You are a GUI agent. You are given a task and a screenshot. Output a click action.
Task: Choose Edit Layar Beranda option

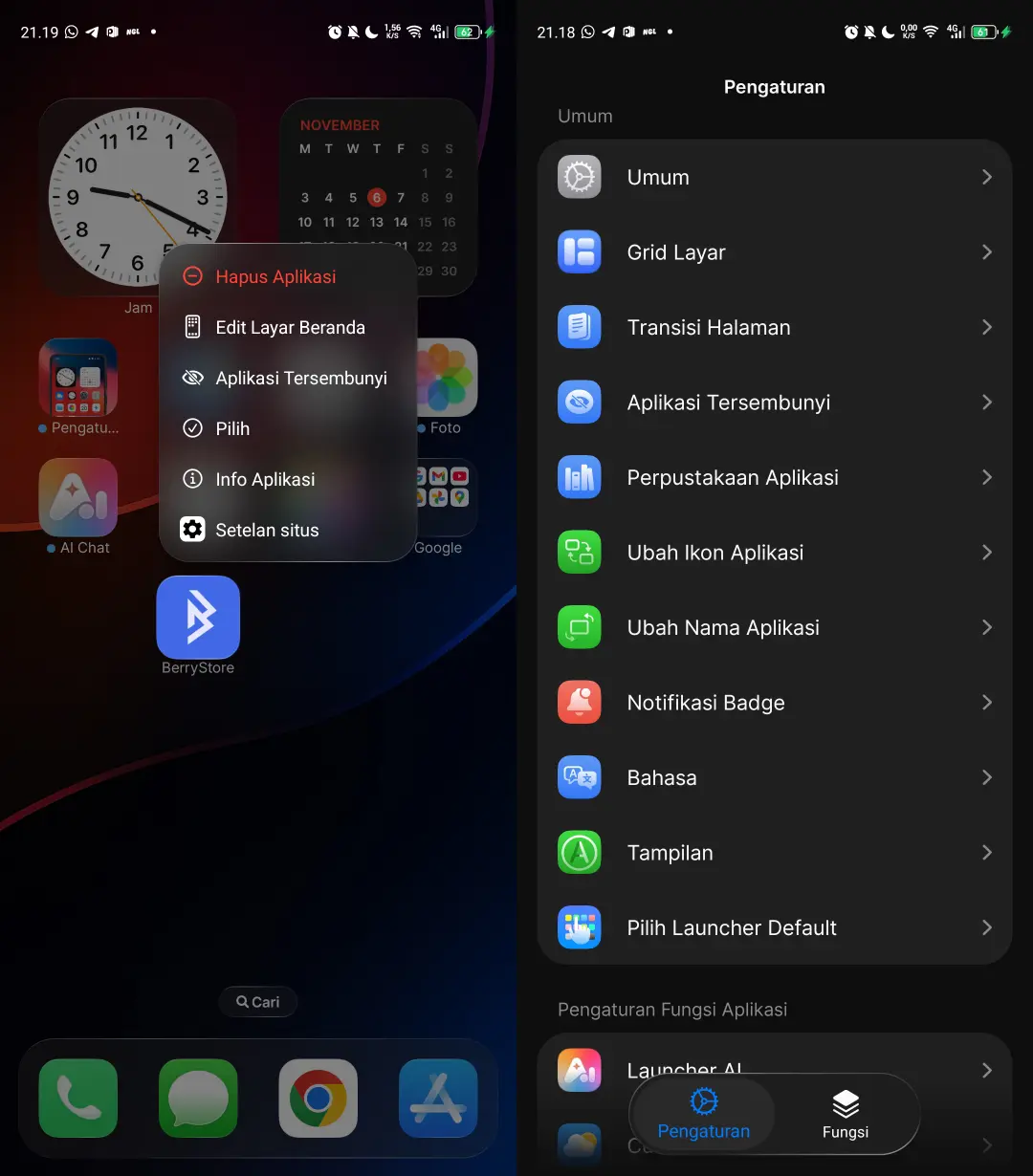(290, 328)
